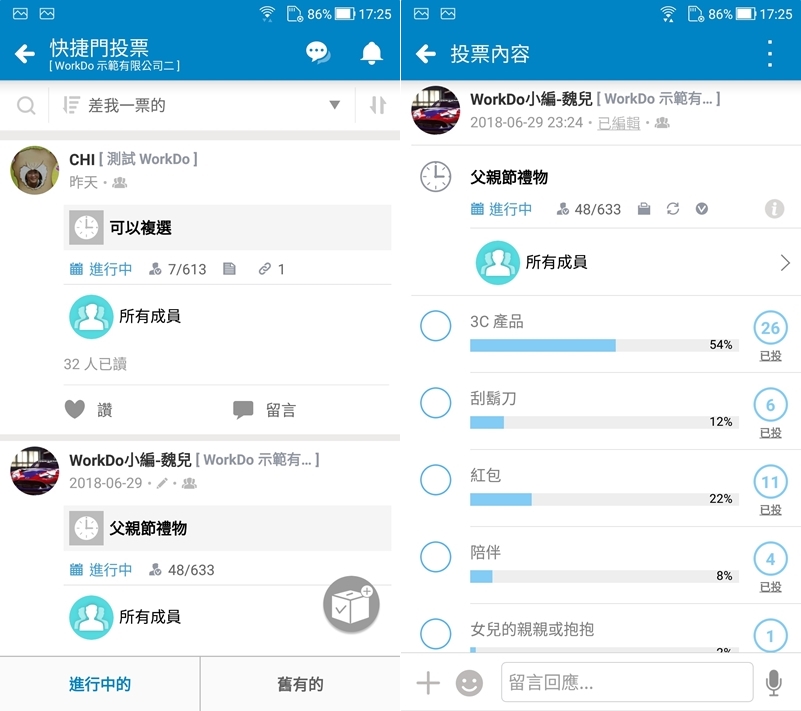Go back from 投票內容 screen
Viewport: 801px width, 711px height.
tap(426, 55)
